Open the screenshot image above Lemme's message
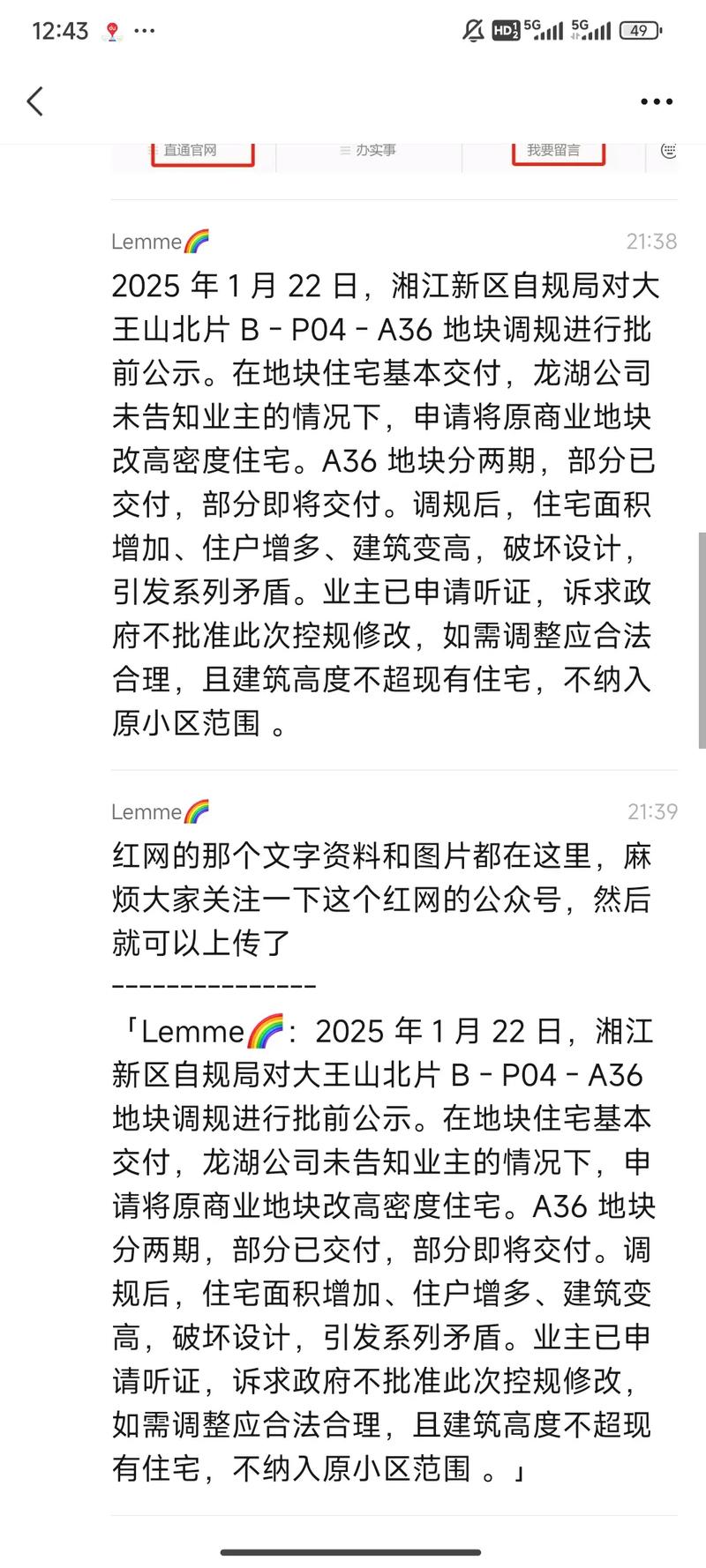This screenshot has width=706, height=1568. coord(394,157)
